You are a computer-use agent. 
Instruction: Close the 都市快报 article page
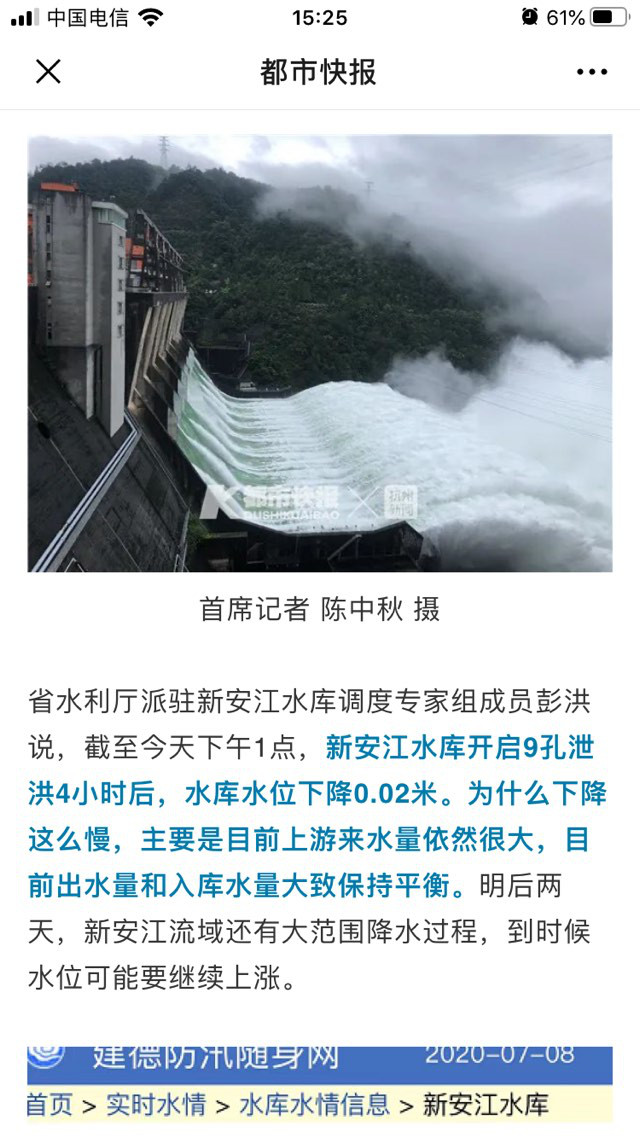48,72
